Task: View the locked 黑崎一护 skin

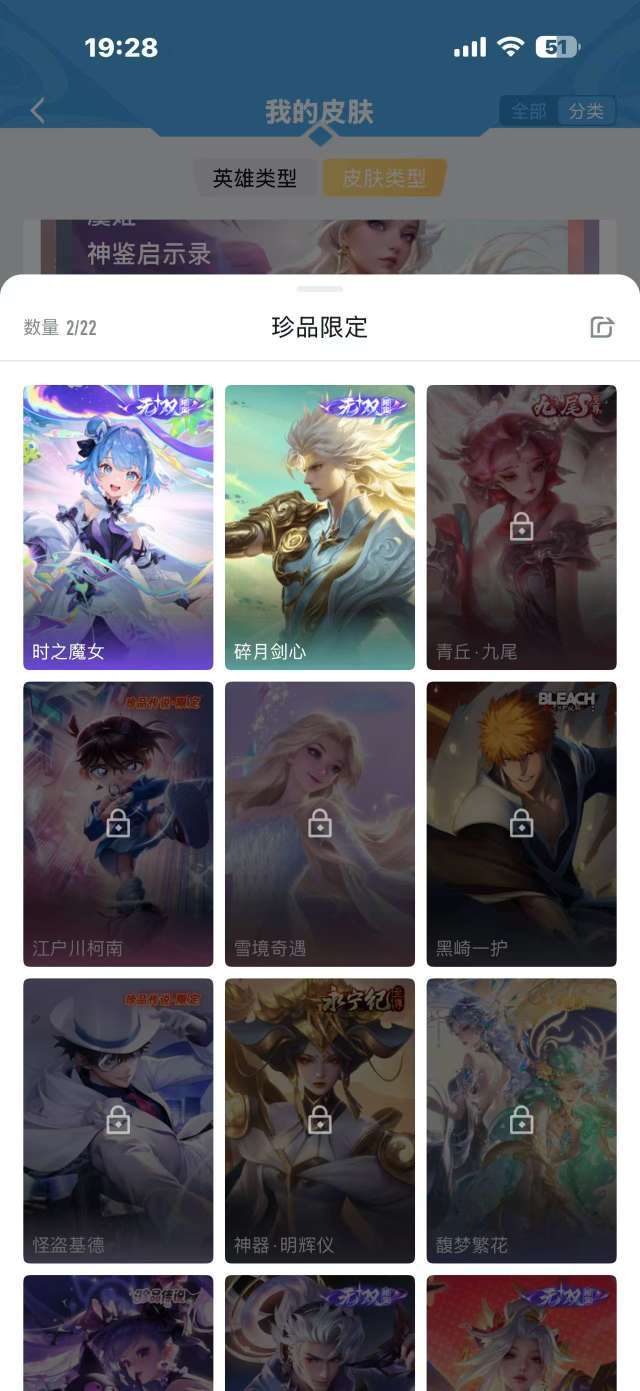Action: pyautogui.click(x=521, y=824)
